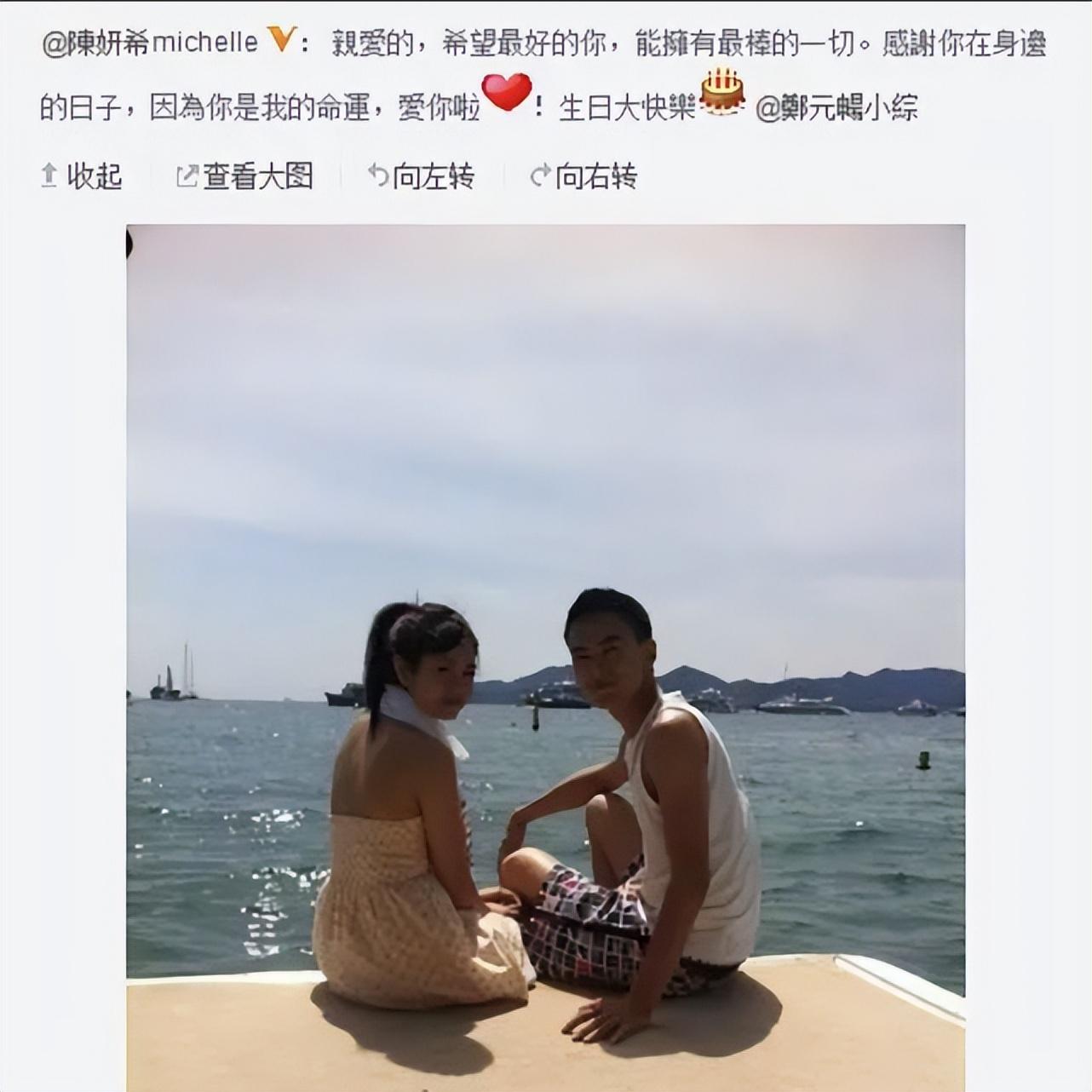Rotate photo right with 向右转
The image size is (1092, 1092).
584,176
